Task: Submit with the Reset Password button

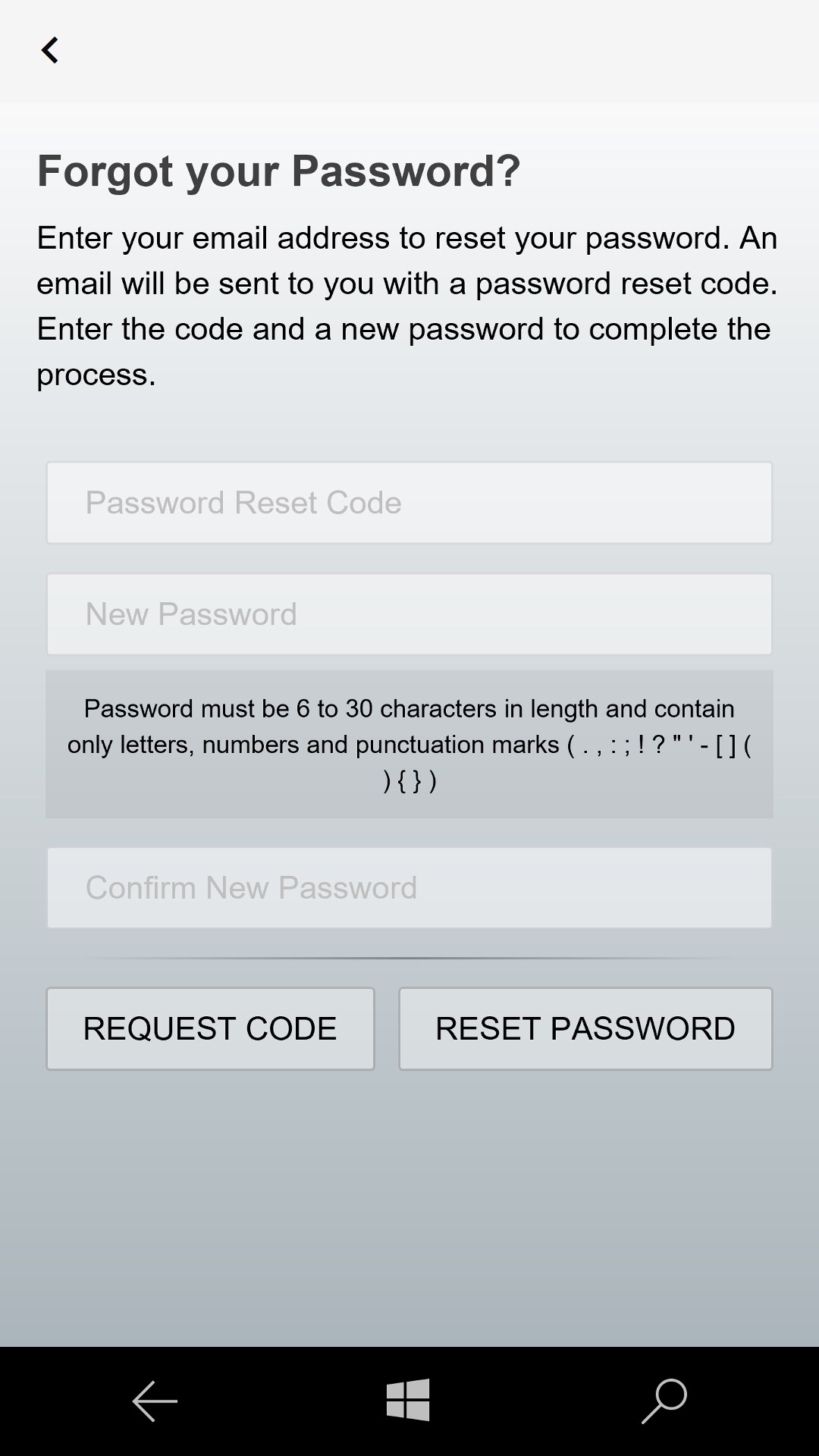Action: point(585,1029)
